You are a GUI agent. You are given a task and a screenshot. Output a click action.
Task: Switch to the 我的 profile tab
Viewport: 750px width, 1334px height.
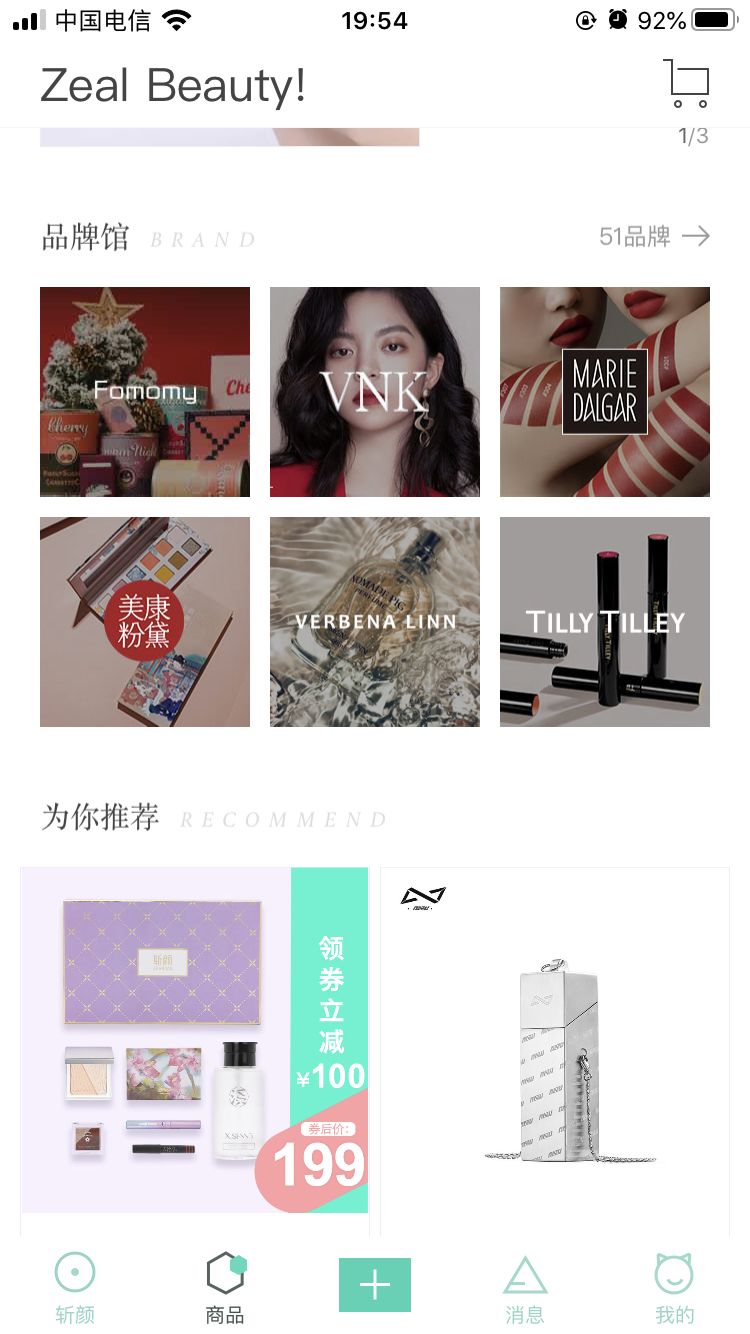coord(674,1288)
